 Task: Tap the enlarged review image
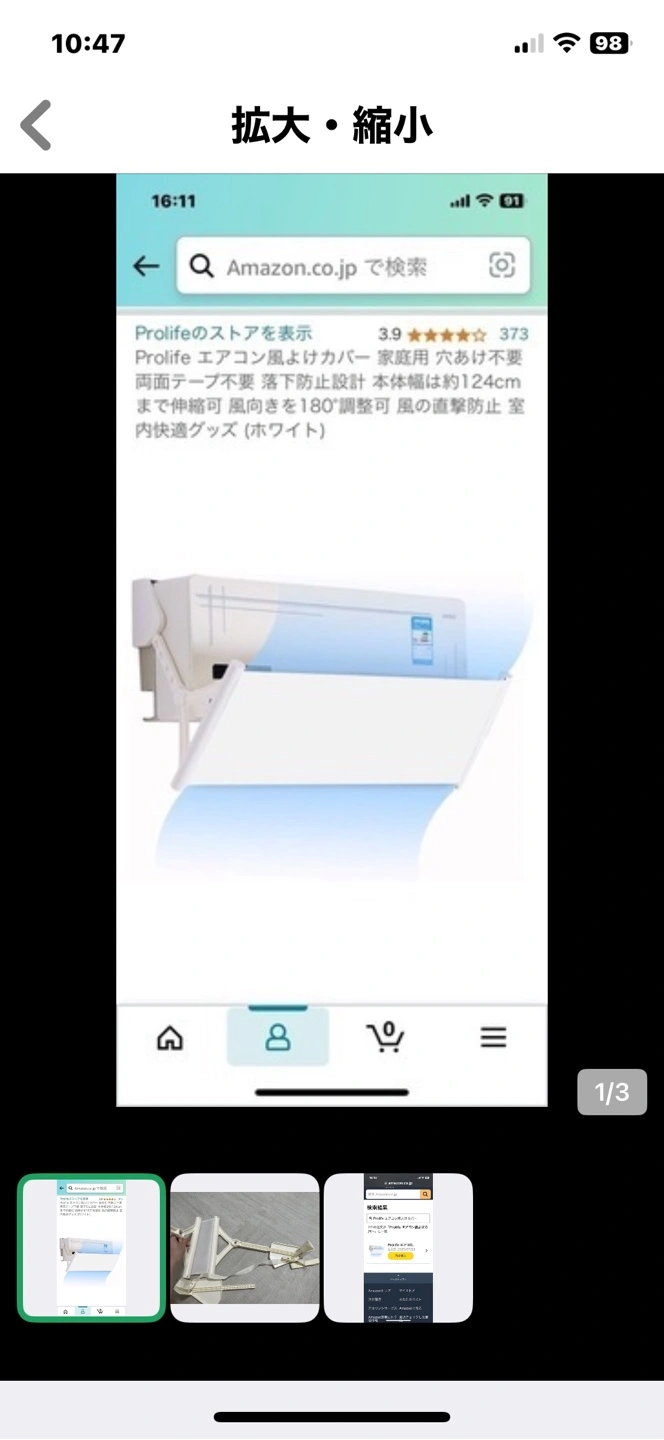coord(331,640)
